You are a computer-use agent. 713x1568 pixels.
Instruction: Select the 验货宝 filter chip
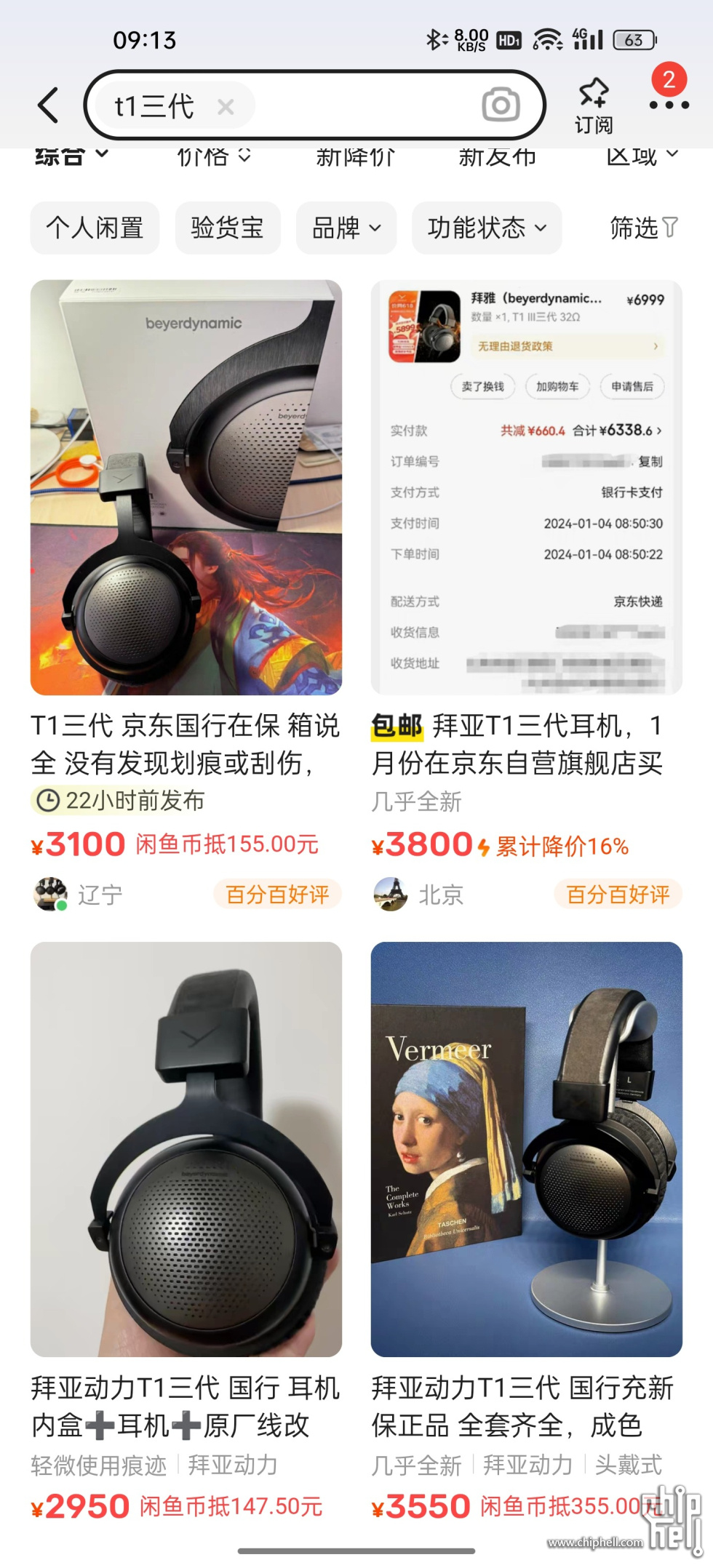(227, 228)
